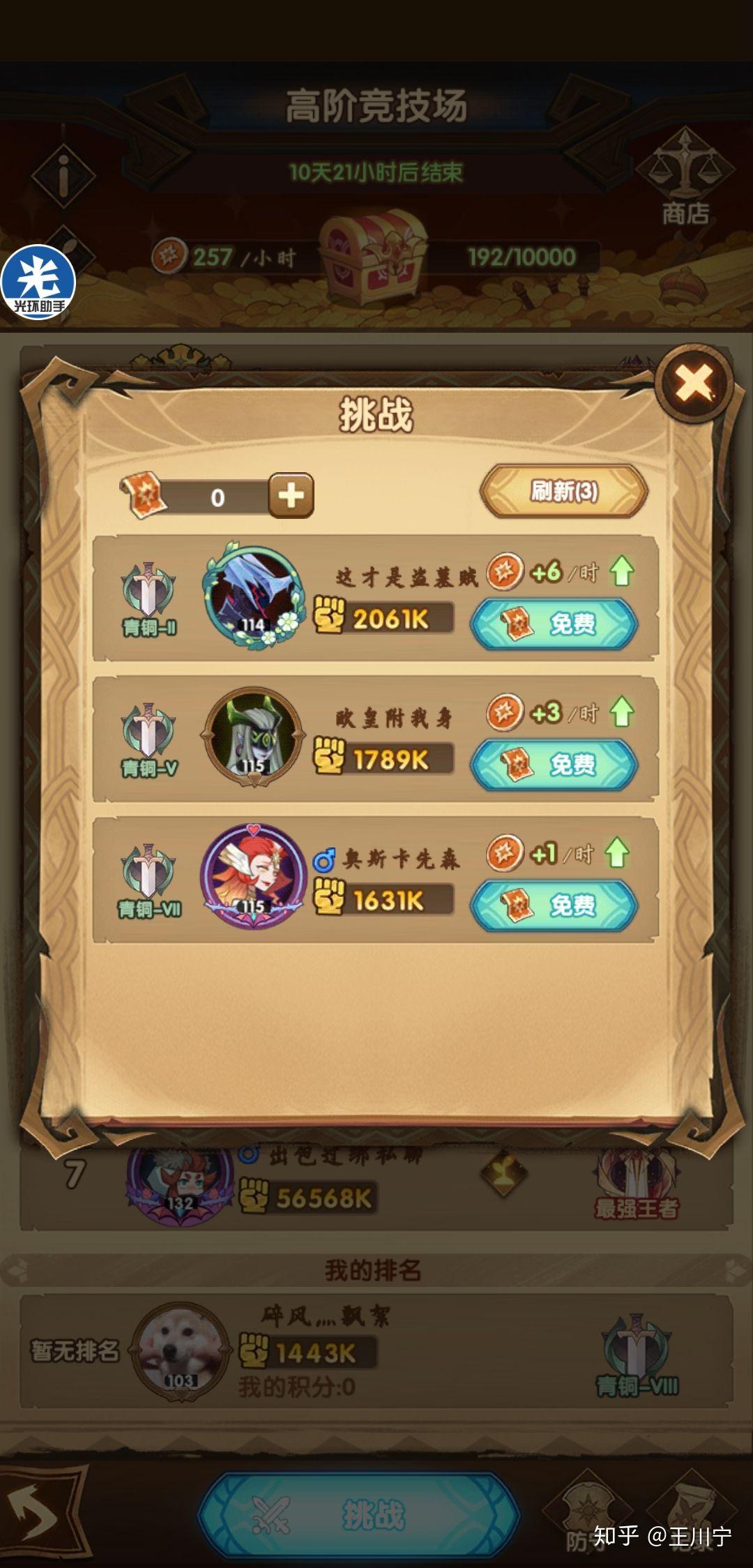View avatar of player 这才是盗墓贼
The width and height of the screenshot is (753, 1568).
(254, 597)
